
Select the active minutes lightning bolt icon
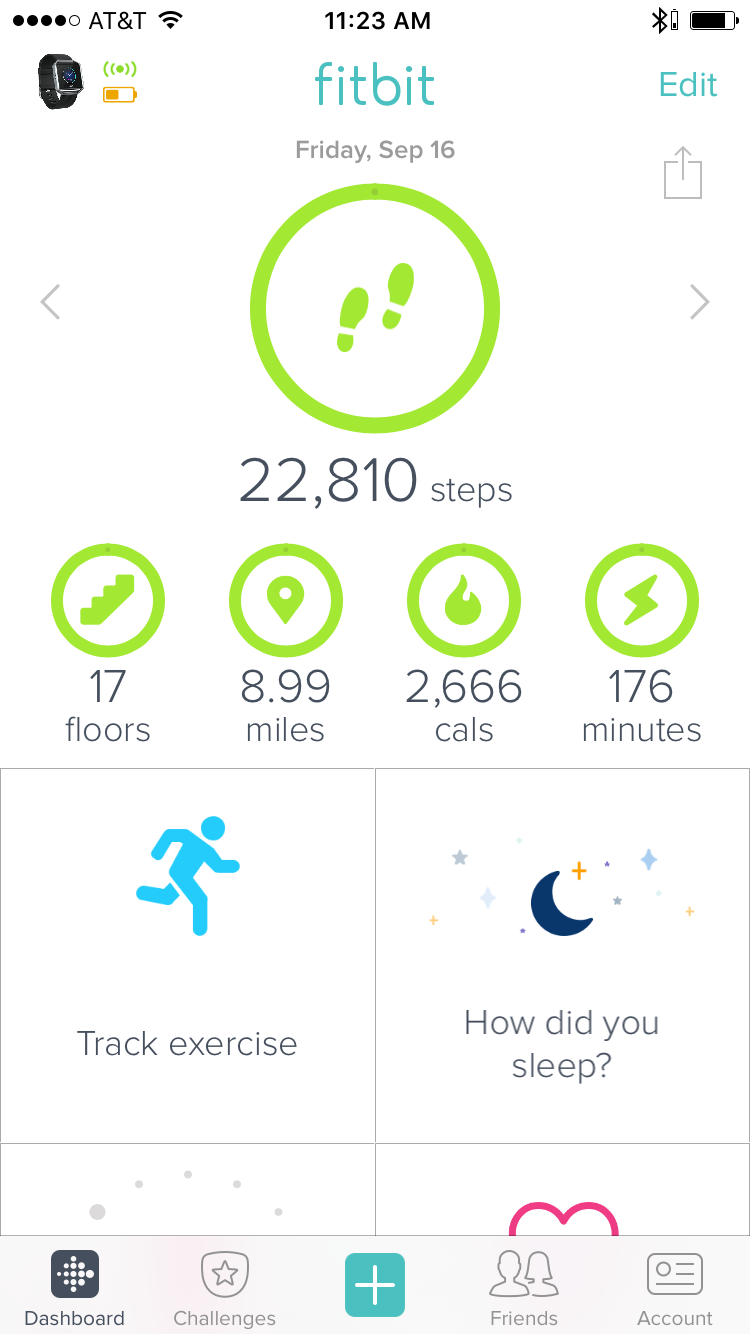(x=641, y=600)
